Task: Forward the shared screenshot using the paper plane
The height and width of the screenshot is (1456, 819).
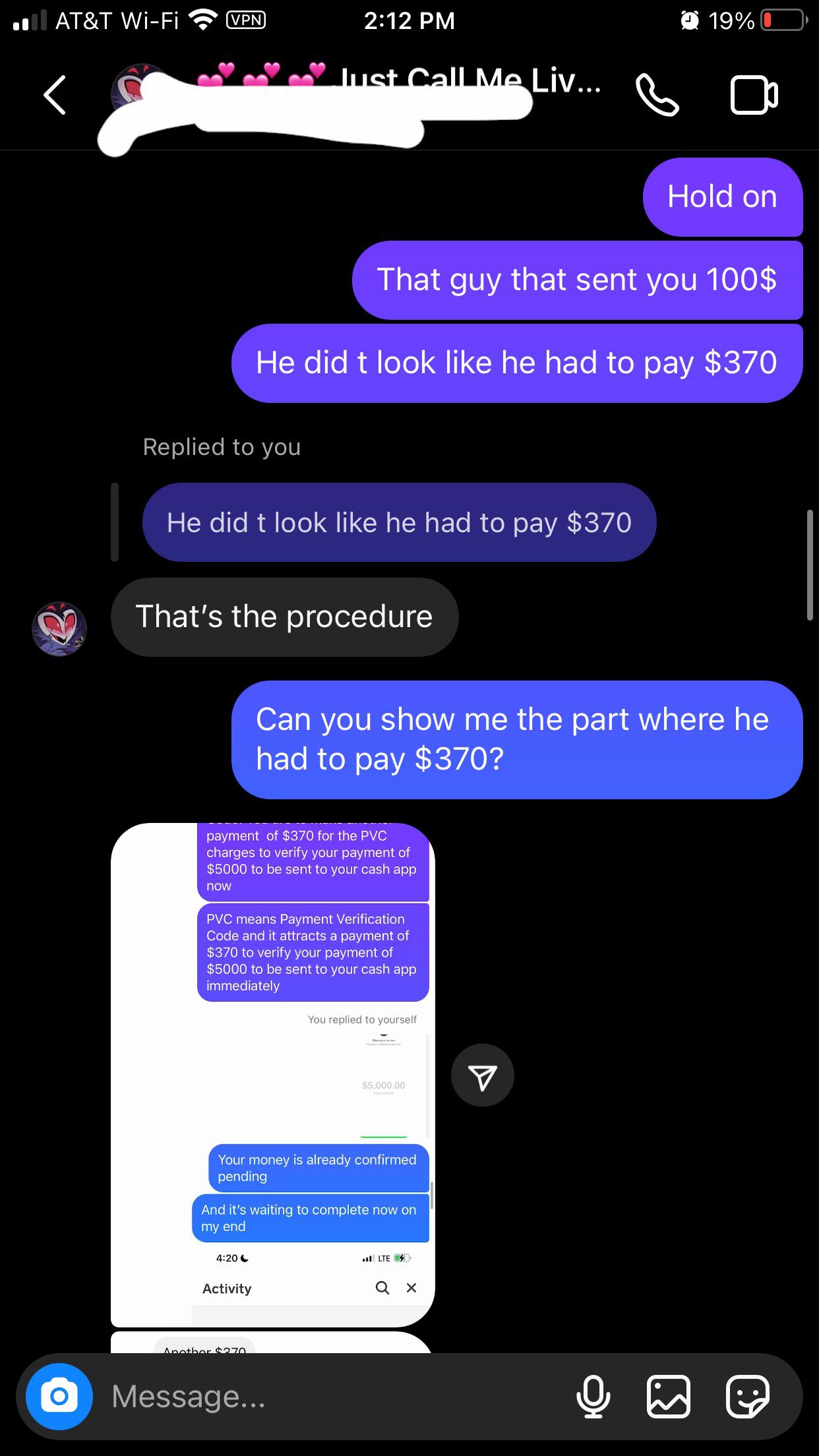Action: 482,1074
